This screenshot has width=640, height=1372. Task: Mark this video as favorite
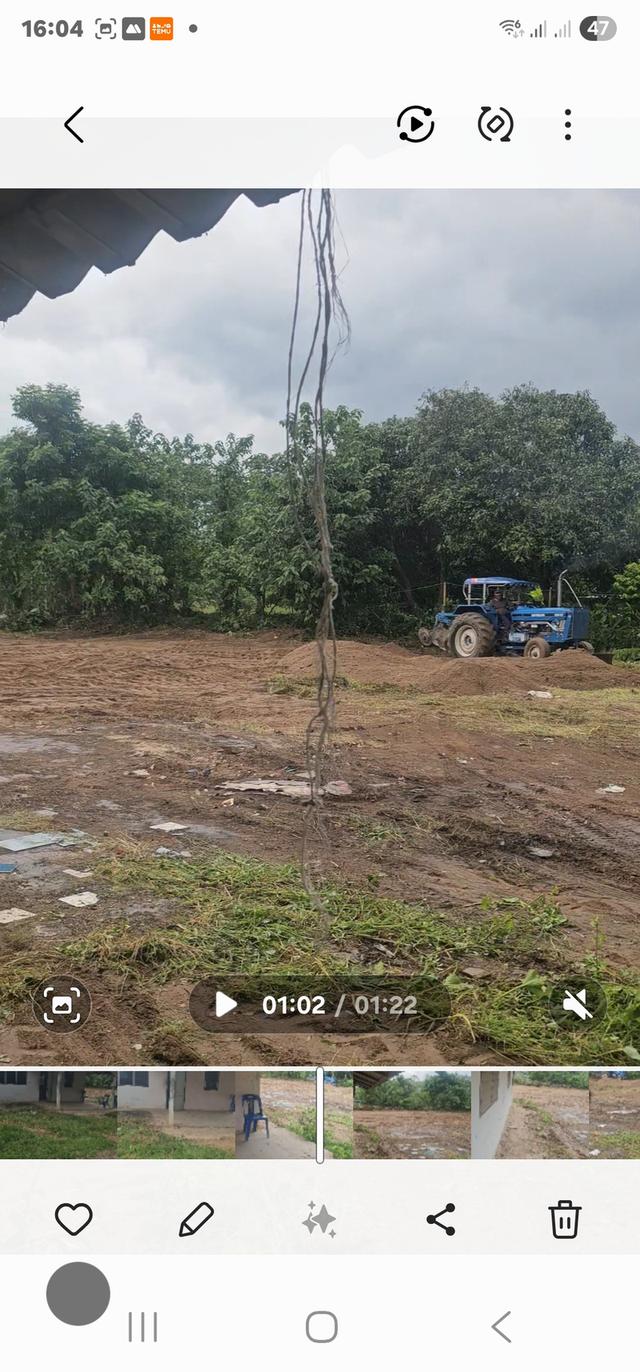(74, 1219)
